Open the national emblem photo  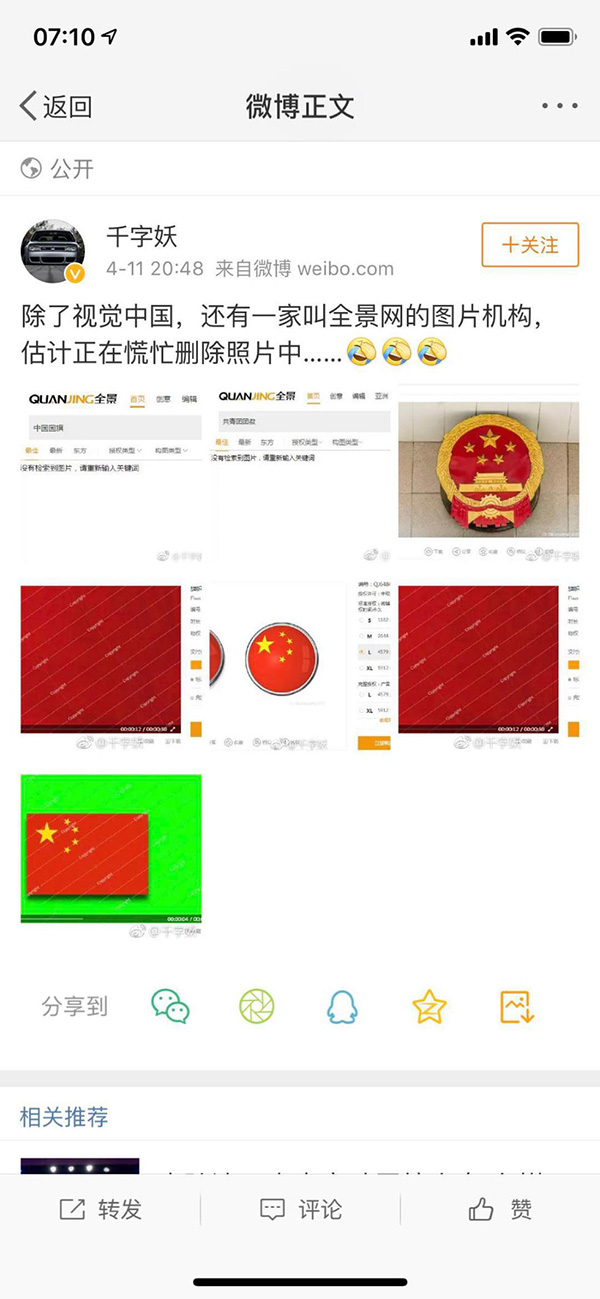click(x=489, y=474)
